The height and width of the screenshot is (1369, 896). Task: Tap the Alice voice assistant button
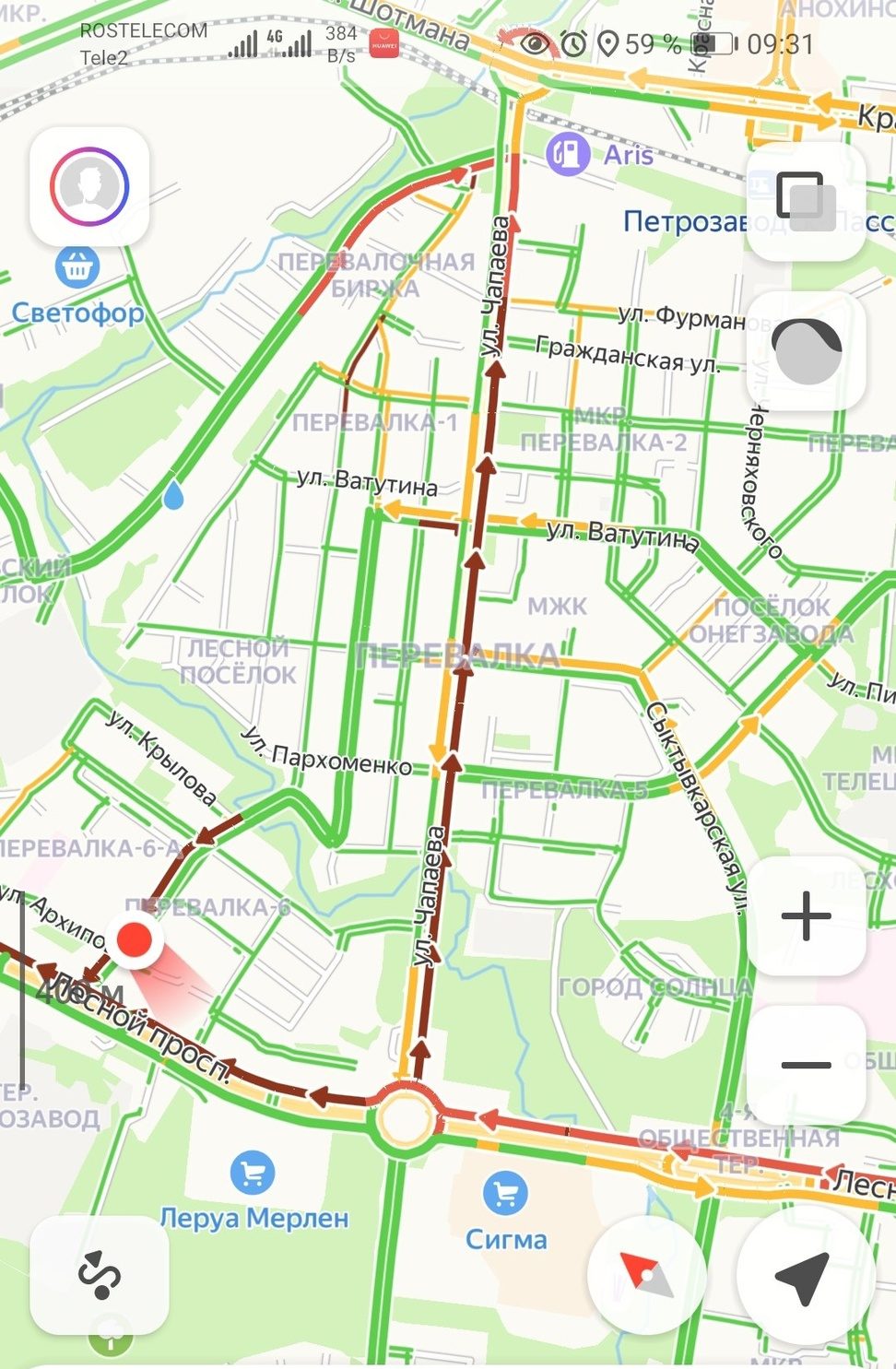click(x=806, y=352)
